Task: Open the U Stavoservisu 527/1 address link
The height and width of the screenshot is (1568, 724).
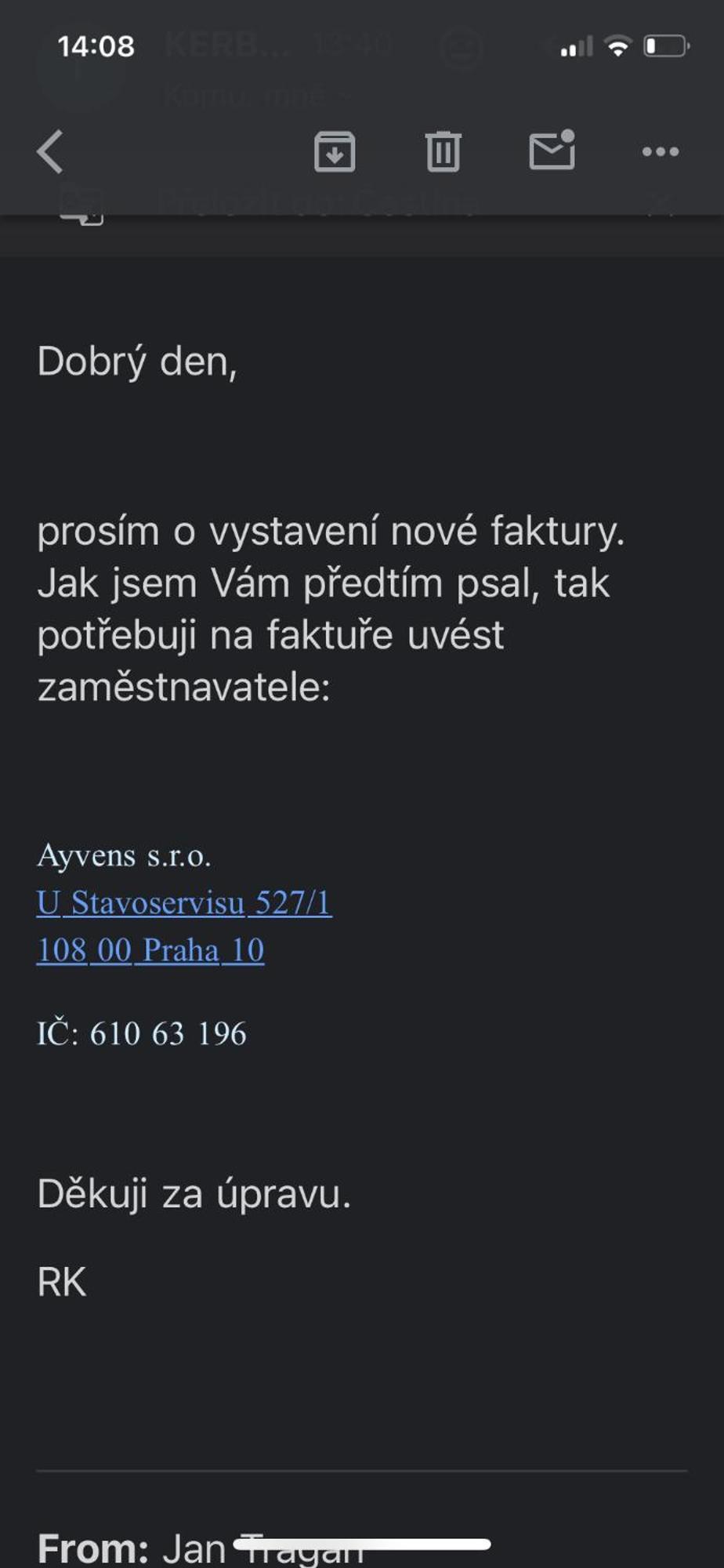Action: (x=184, y=903)
